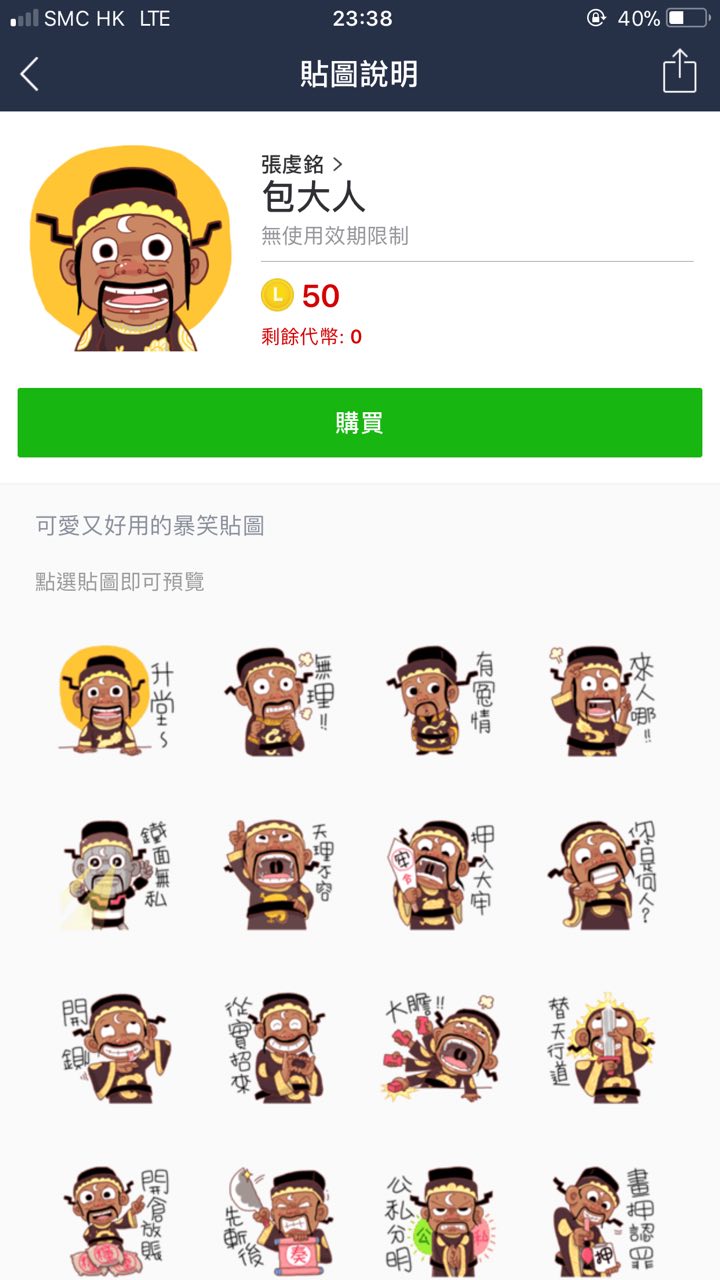720x1280 pixels.
Task: Preview the 有冤情 sticker
Action: point(441,700)
